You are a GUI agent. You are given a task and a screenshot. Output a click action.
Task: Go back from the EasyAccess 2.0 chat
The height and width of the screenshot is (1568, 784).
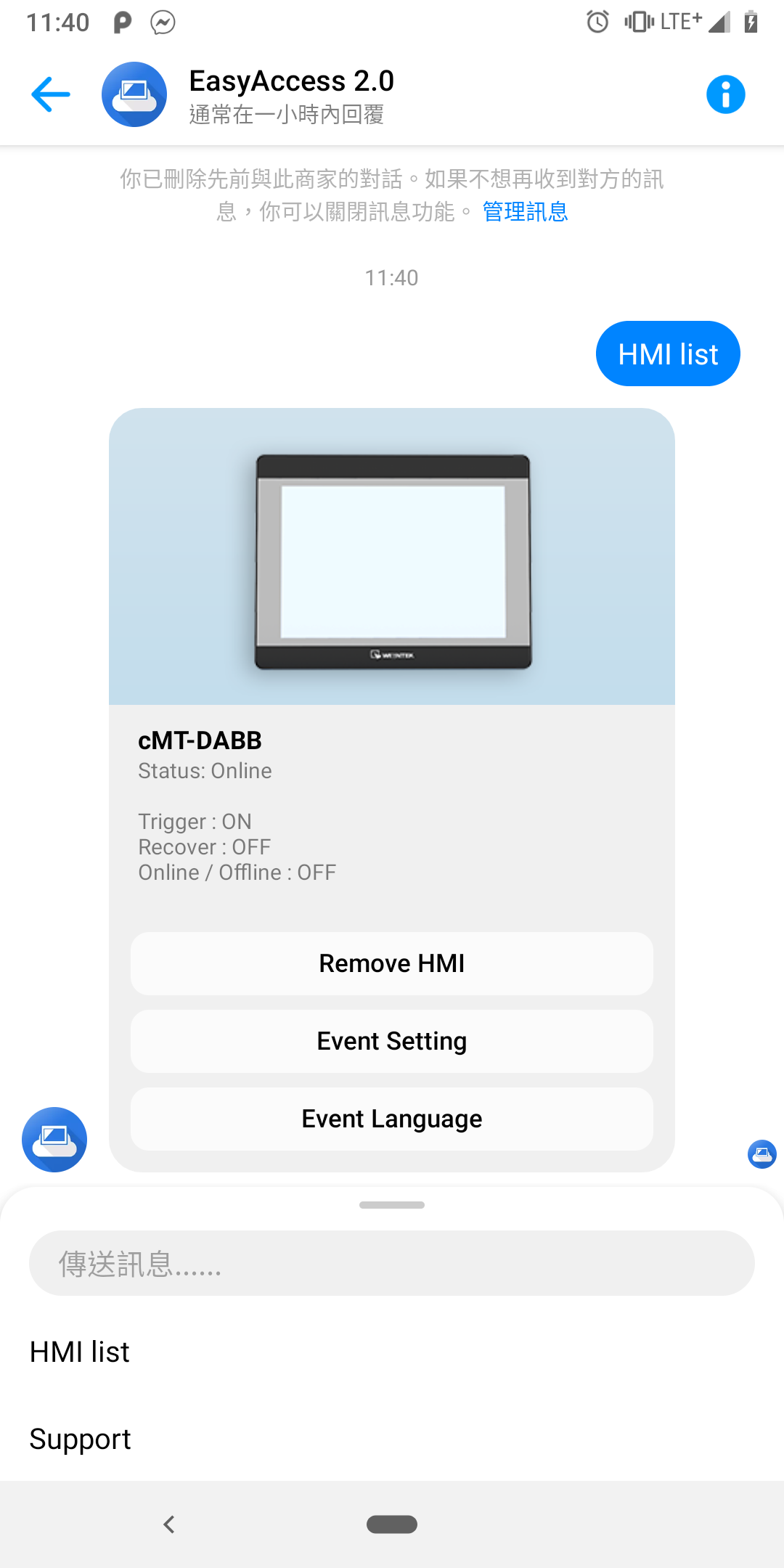(x=51, y=94)
